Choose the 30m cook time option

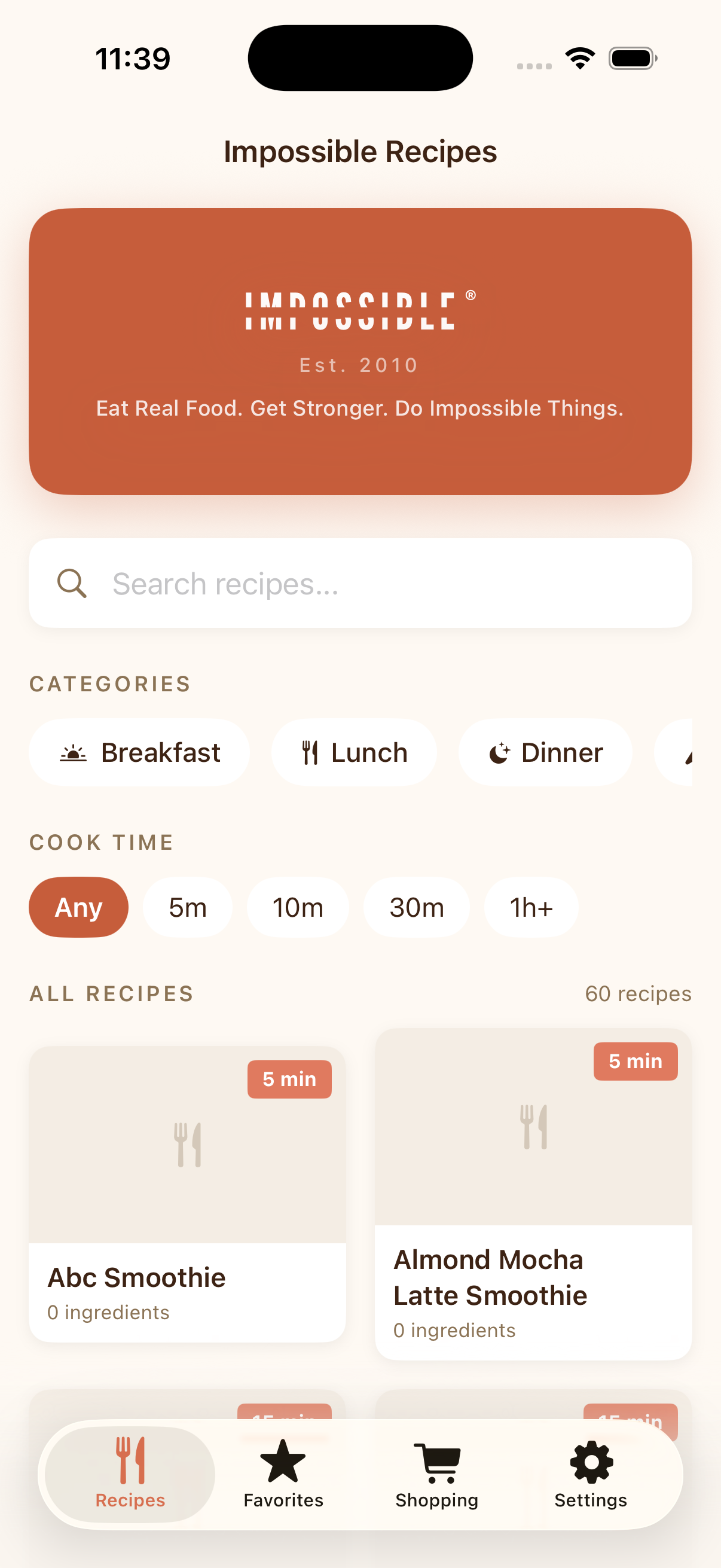(x=416, y=907)
